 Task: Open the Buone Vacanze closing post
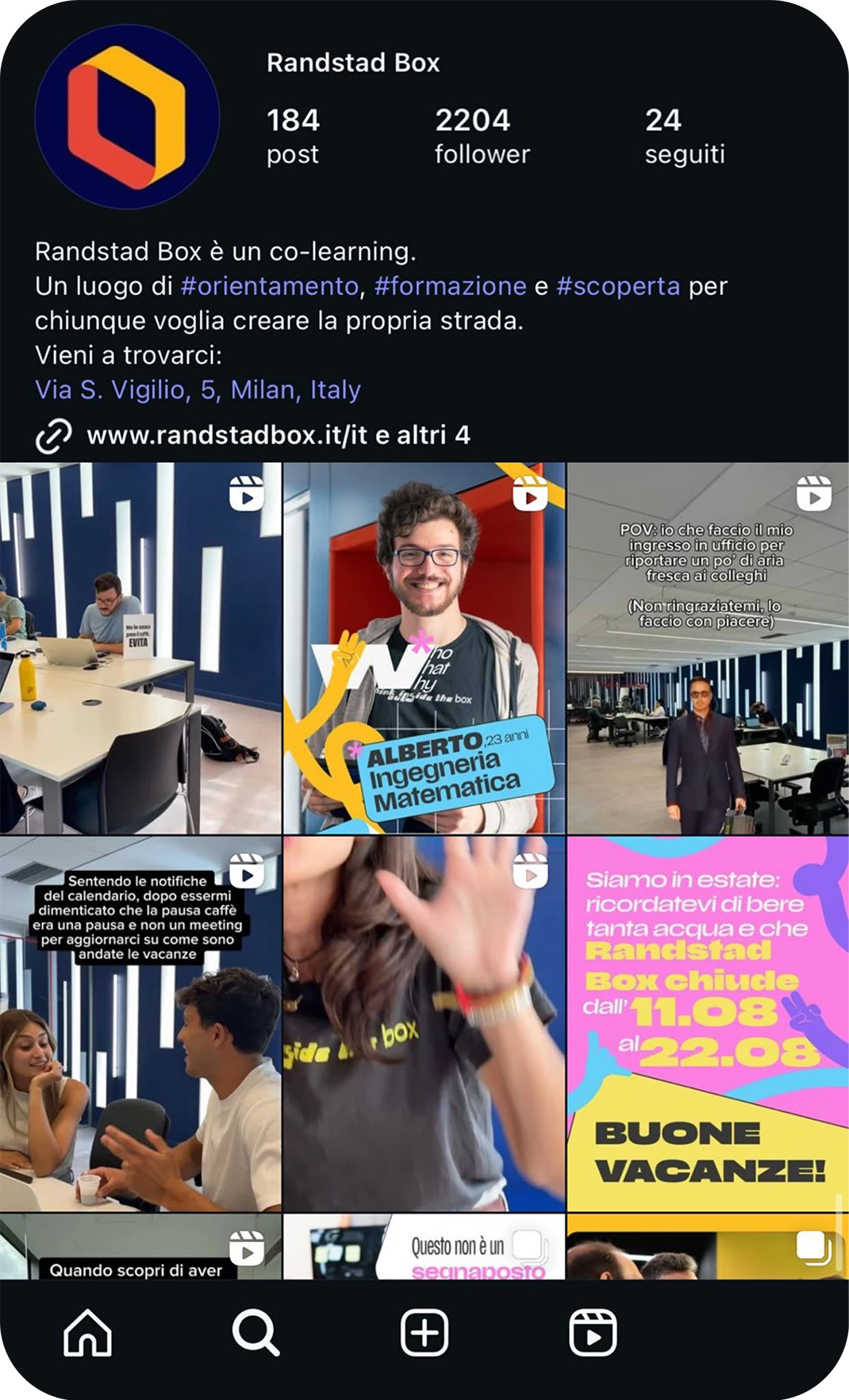708,1023
